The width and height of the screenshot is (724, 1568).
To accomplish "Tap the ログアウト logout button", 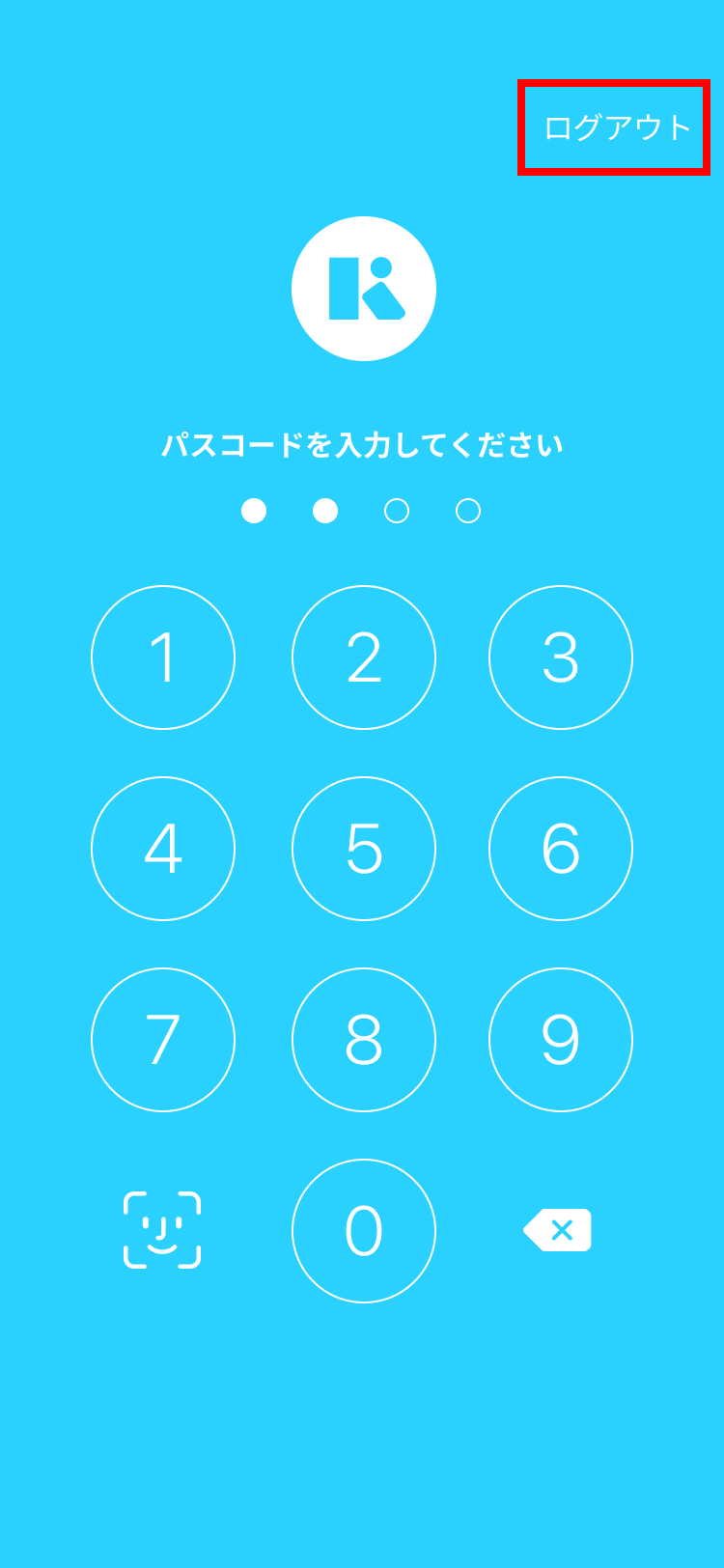I will 616,127.
